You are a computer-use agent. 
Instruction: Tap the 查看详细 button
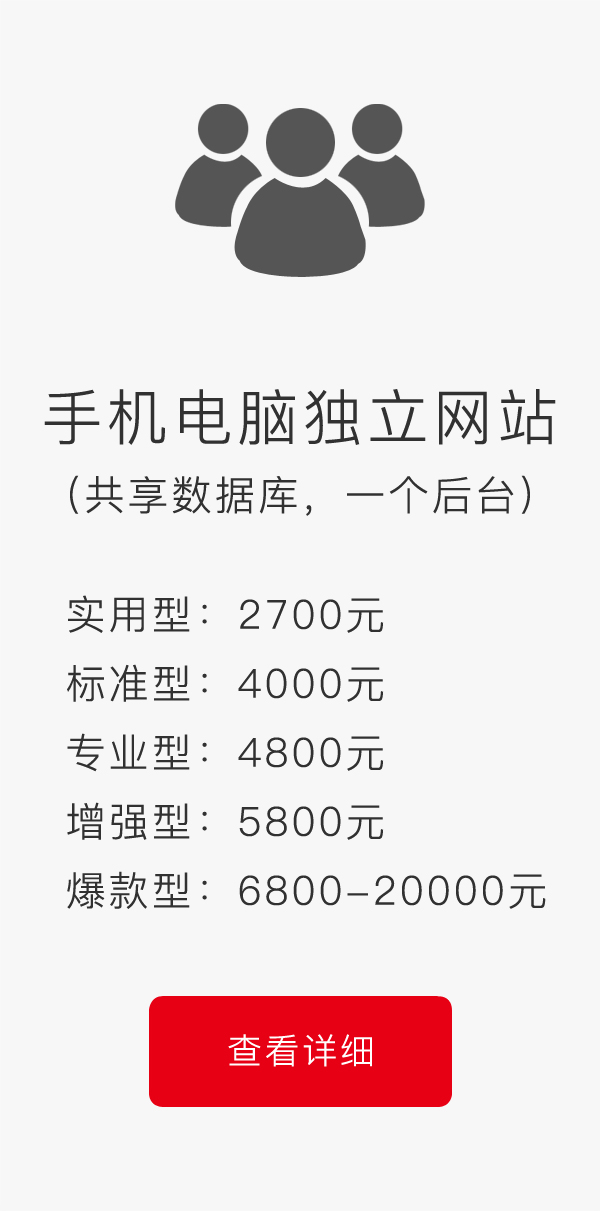tap(300, 1051)
